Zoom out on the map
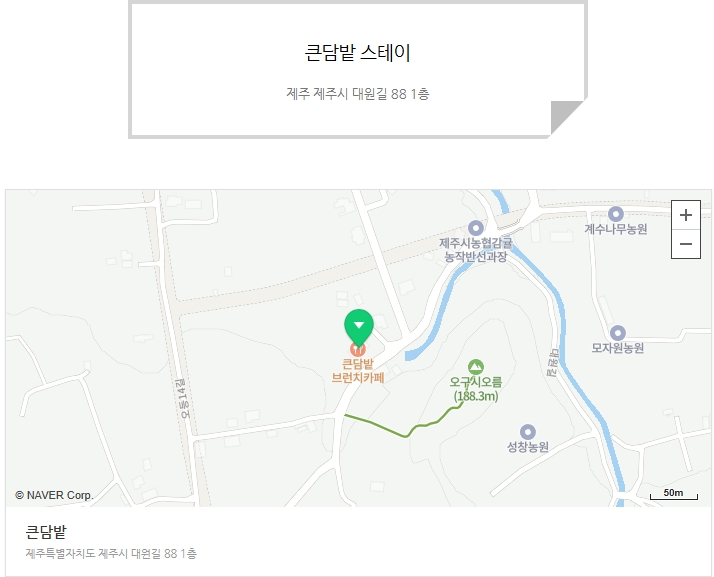Screen dimensions: 714x577 click(x=685, y=244)
